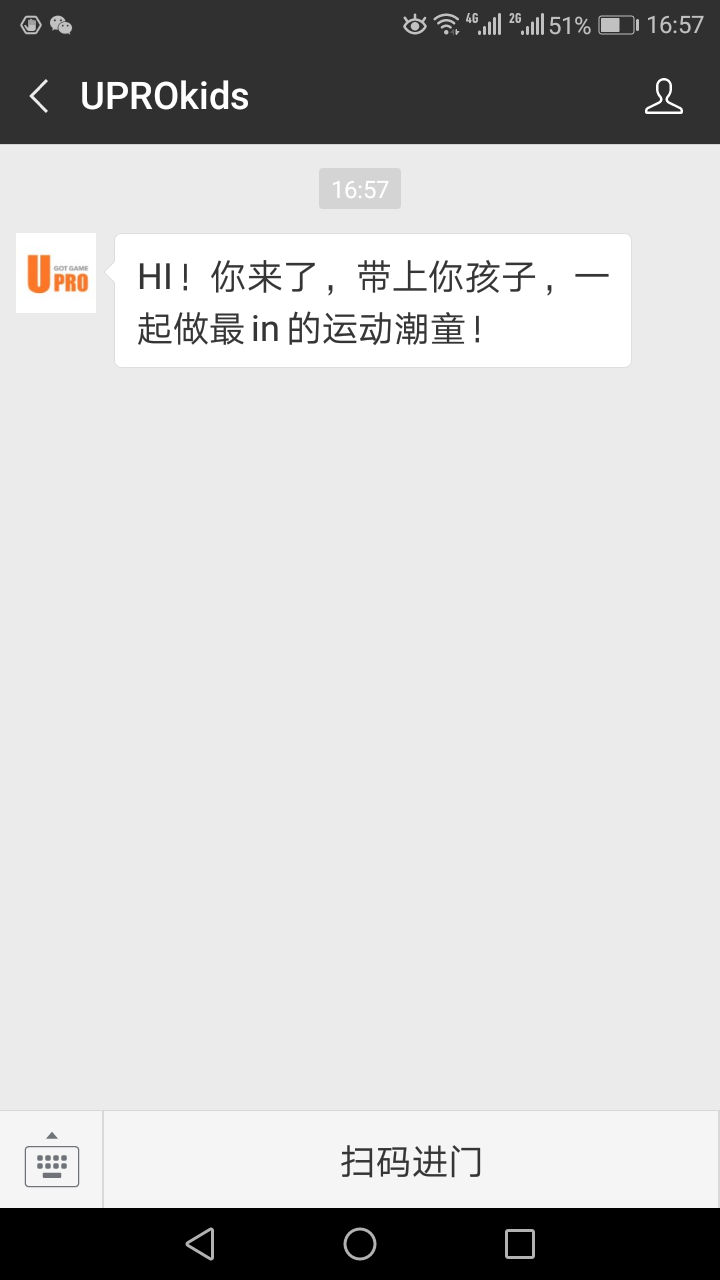Open the UPROkids account profile icon

(663, 97)
